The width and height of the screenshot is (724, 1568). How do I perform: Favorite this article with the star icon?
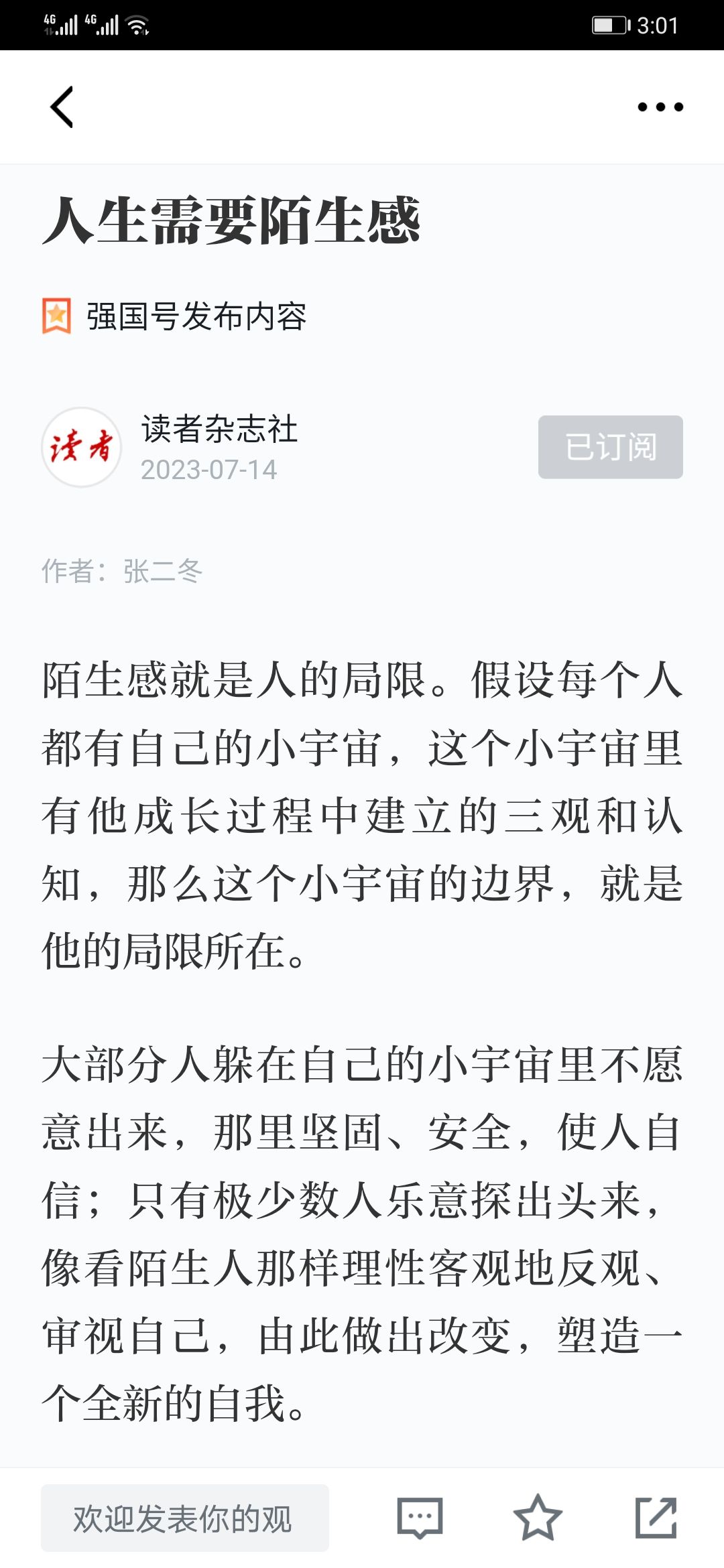click(537, 1518)
